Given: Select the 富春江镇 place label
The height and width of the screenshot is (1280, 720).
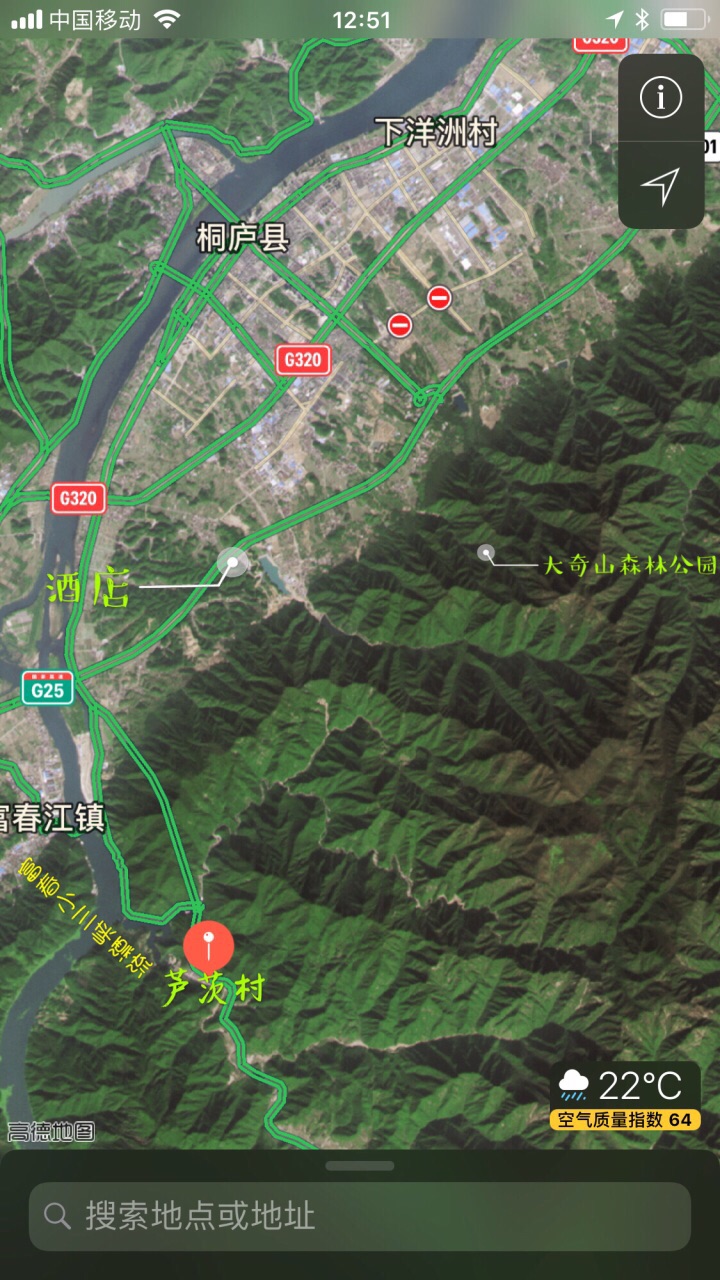Looking at the screenshot, I should coord(52,818).
